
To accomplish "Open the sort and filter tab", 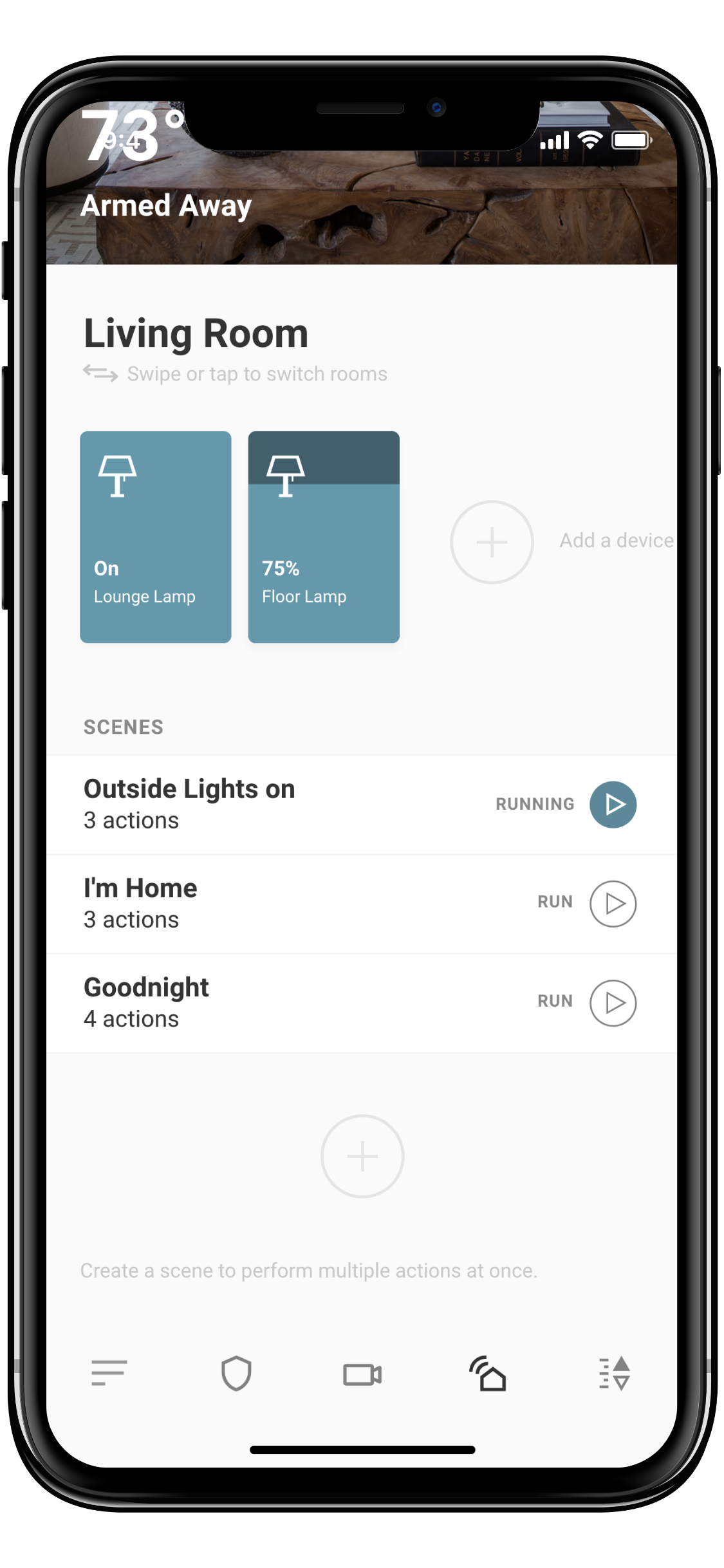I will coord(615,1374).
